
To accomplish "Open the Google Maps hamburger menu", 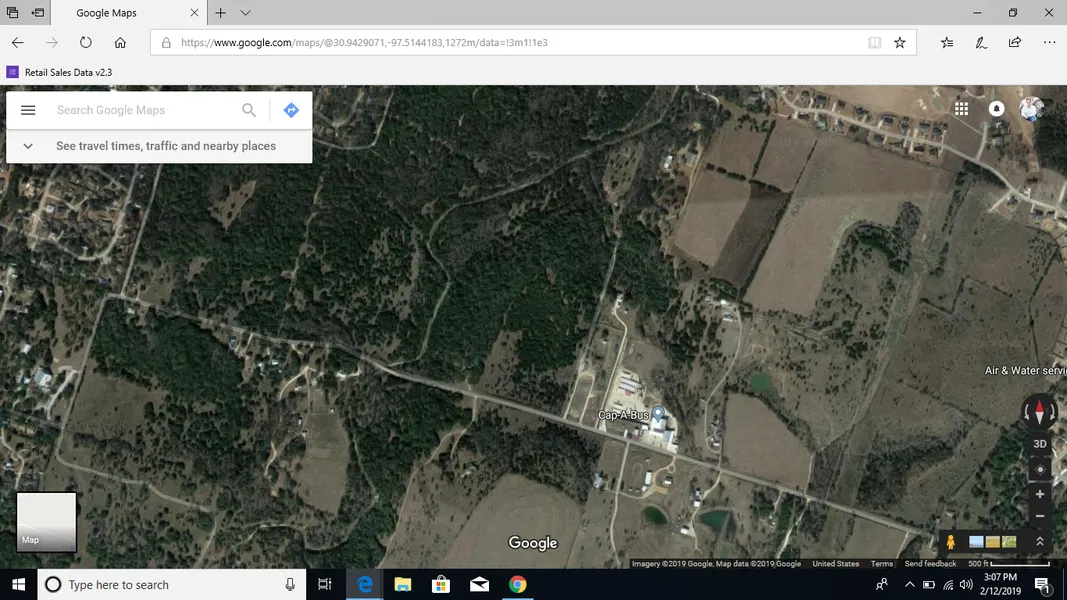I will (x=28, y=110).
